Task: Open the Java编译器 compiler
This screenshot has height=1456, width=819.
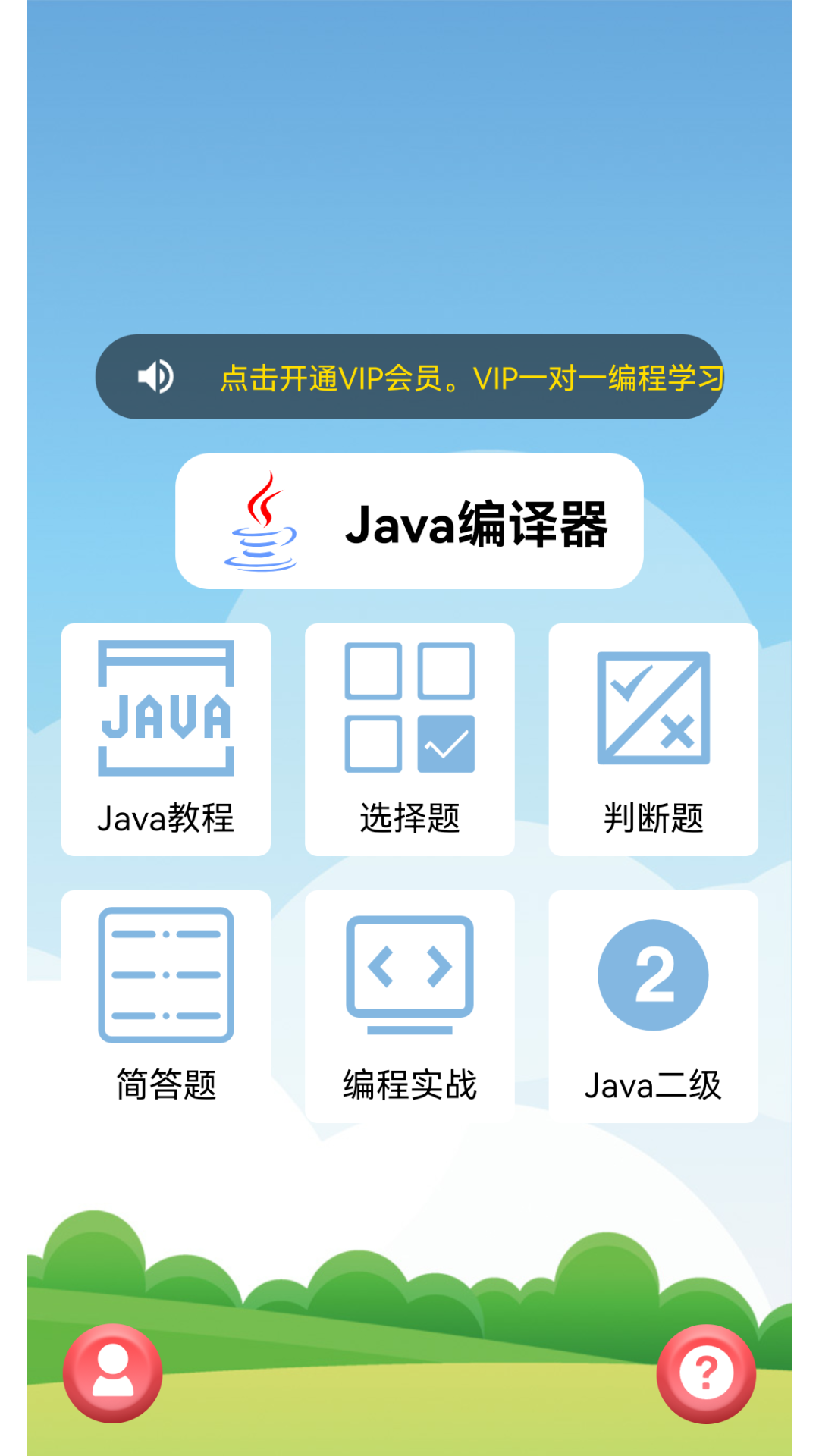Action: coord(409,522)
